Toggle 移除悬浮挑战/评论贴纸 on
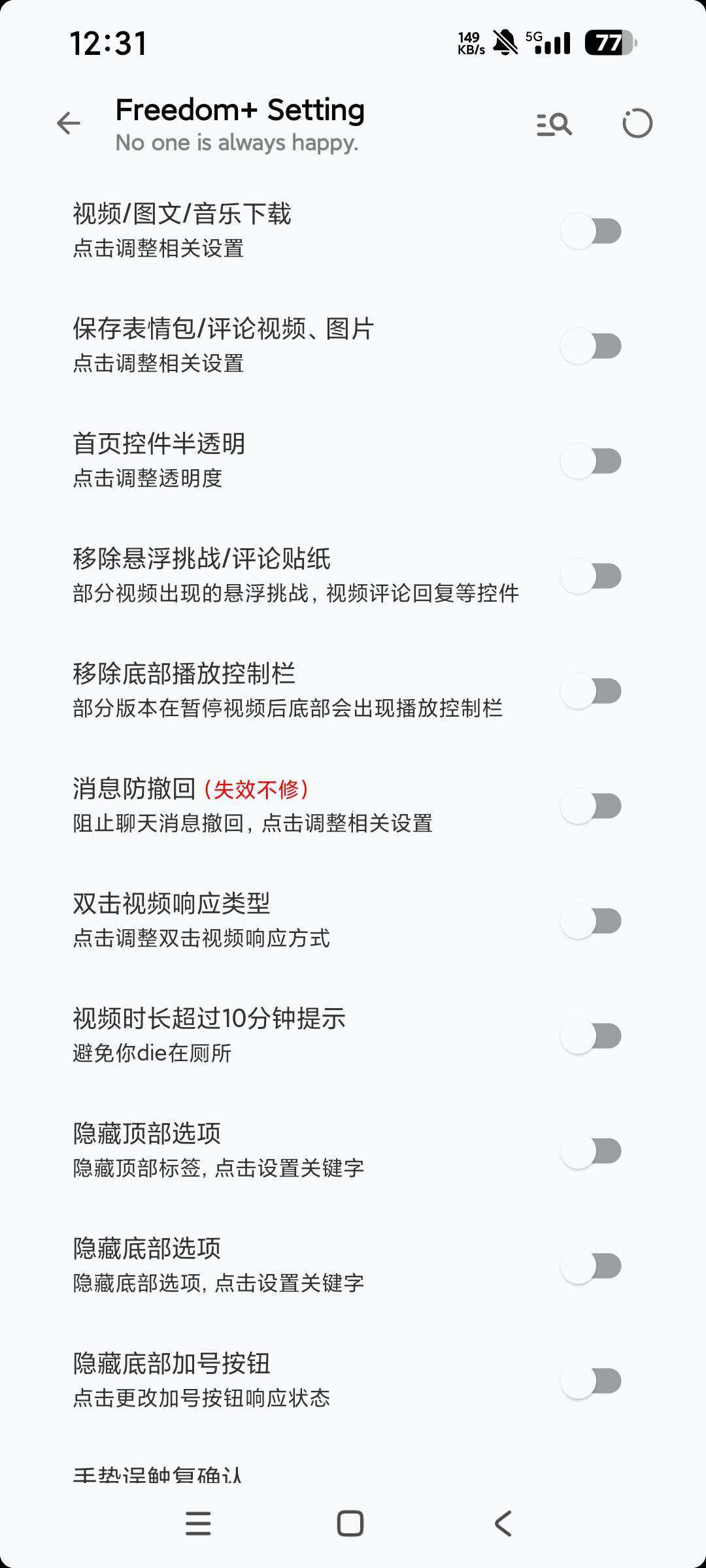 coord(591,576)
